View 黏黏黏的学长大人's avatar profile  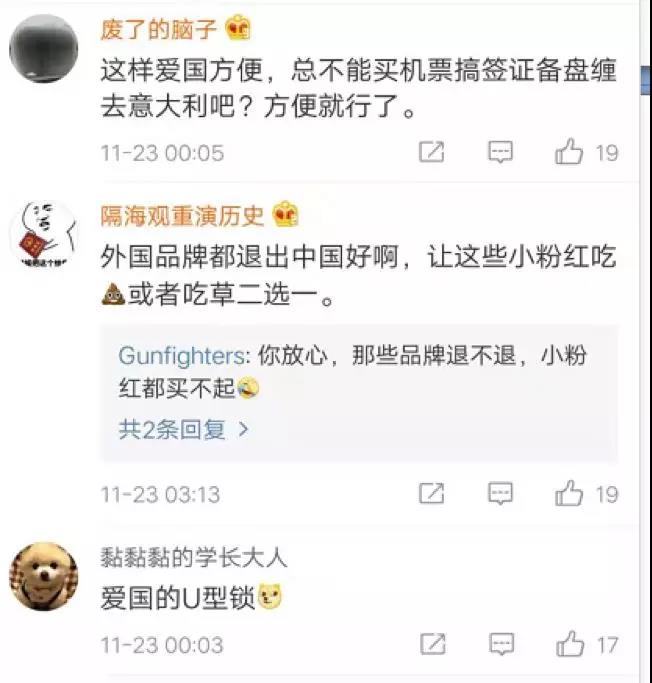click(x=43, y=577)
